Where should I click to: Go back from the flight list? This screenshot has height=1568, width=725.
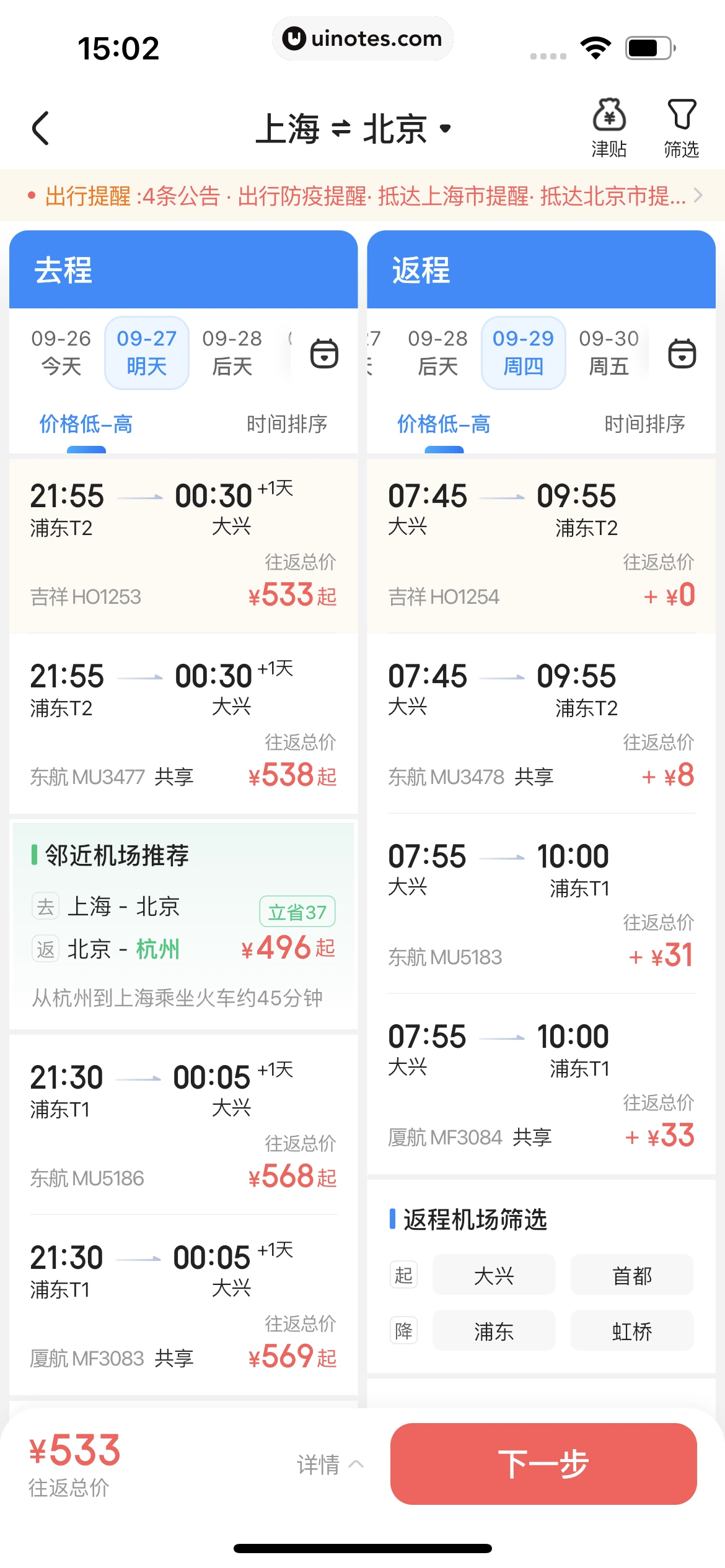pos(41,129)
